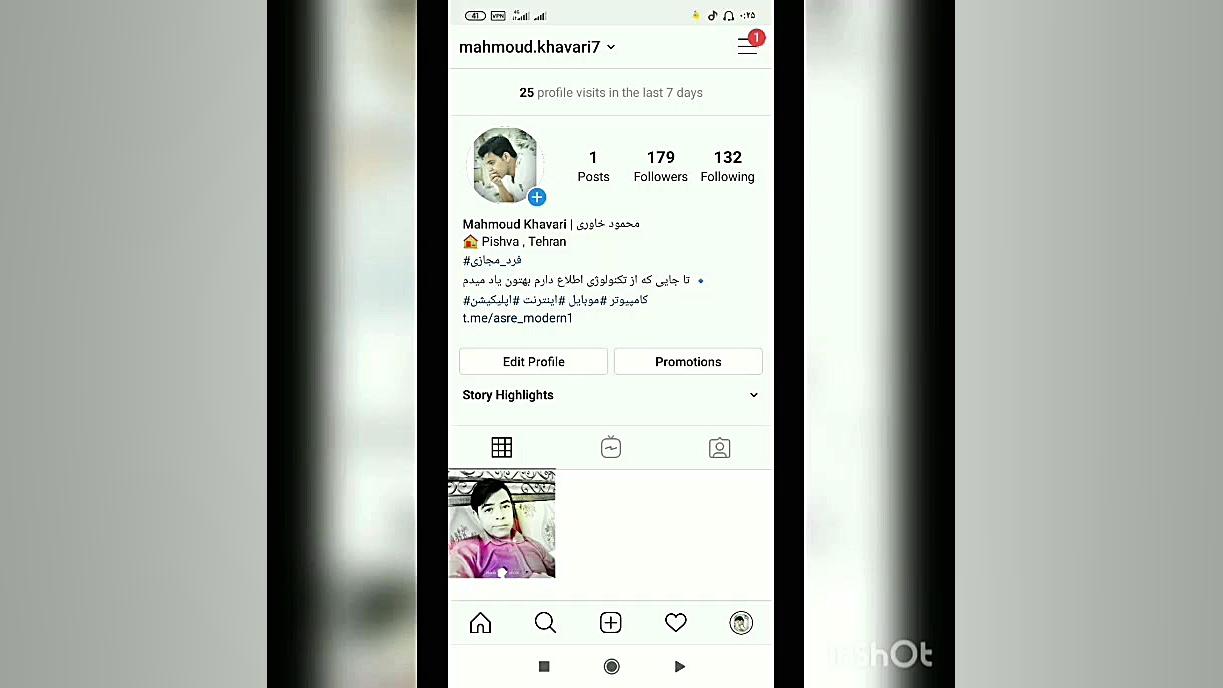Open the profile tab in bottom bar

coord(741,623)
